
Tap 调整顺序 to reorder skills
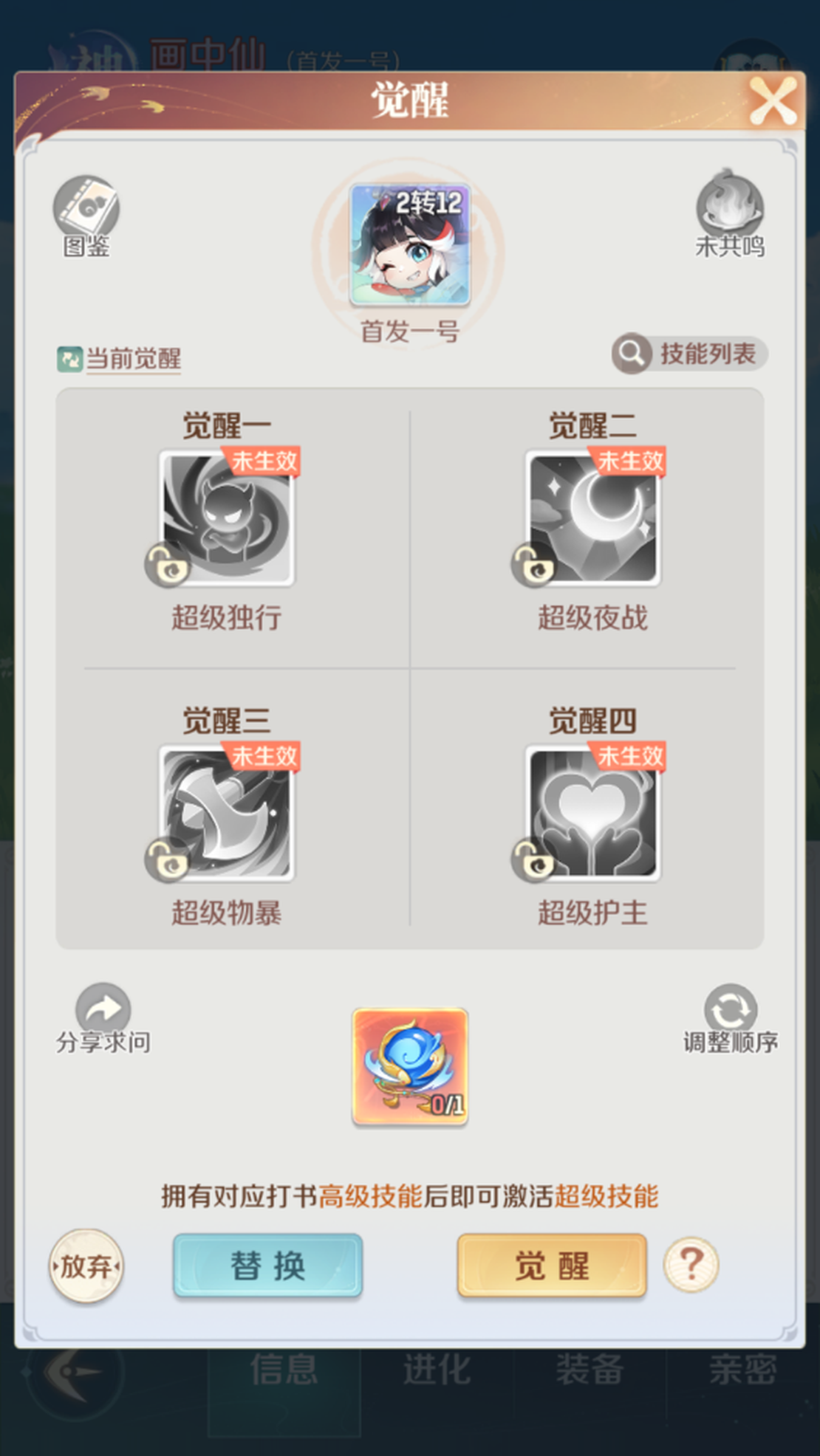coord(730,1020)
